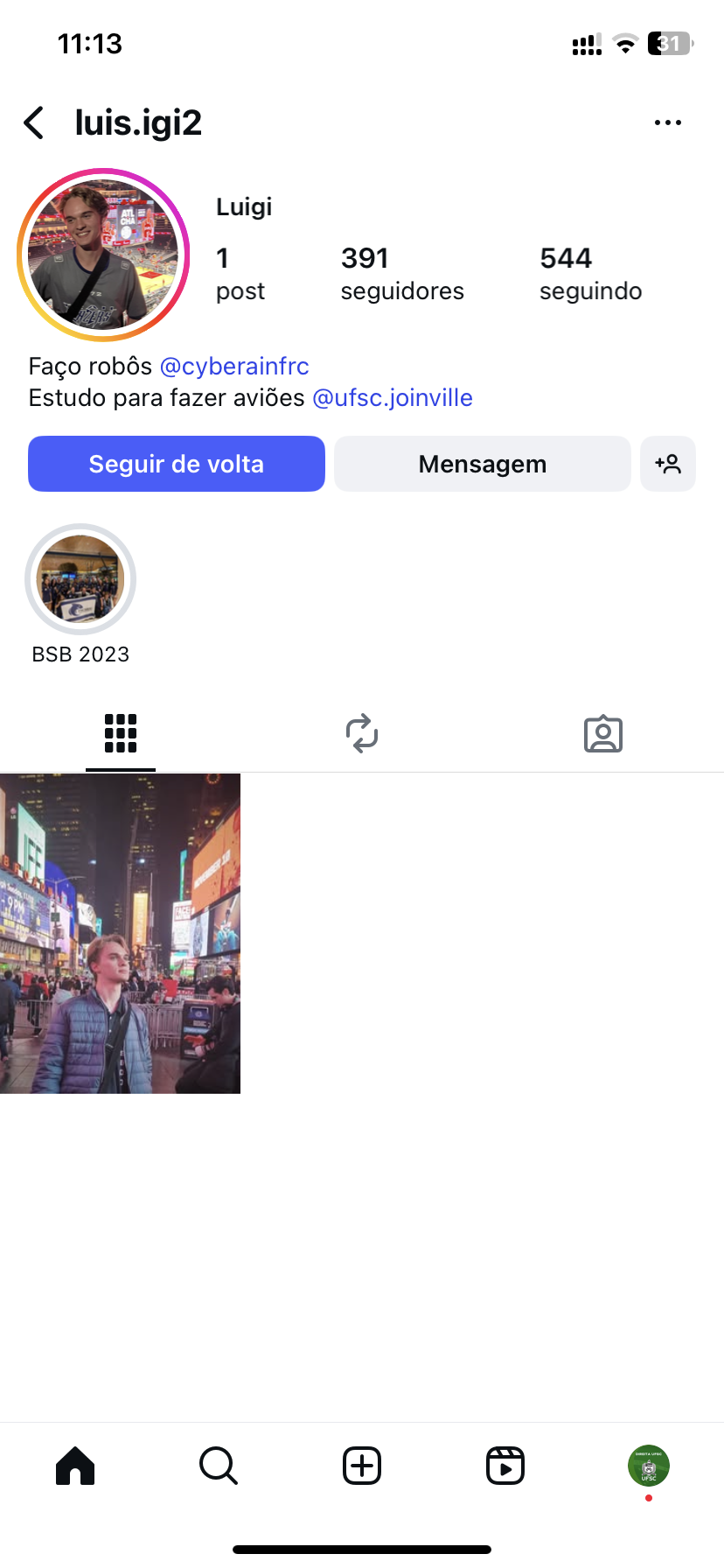This screenshot has width=724, height=1568.
Task: Open the 544 seguindo list
Action: (590, 273)
